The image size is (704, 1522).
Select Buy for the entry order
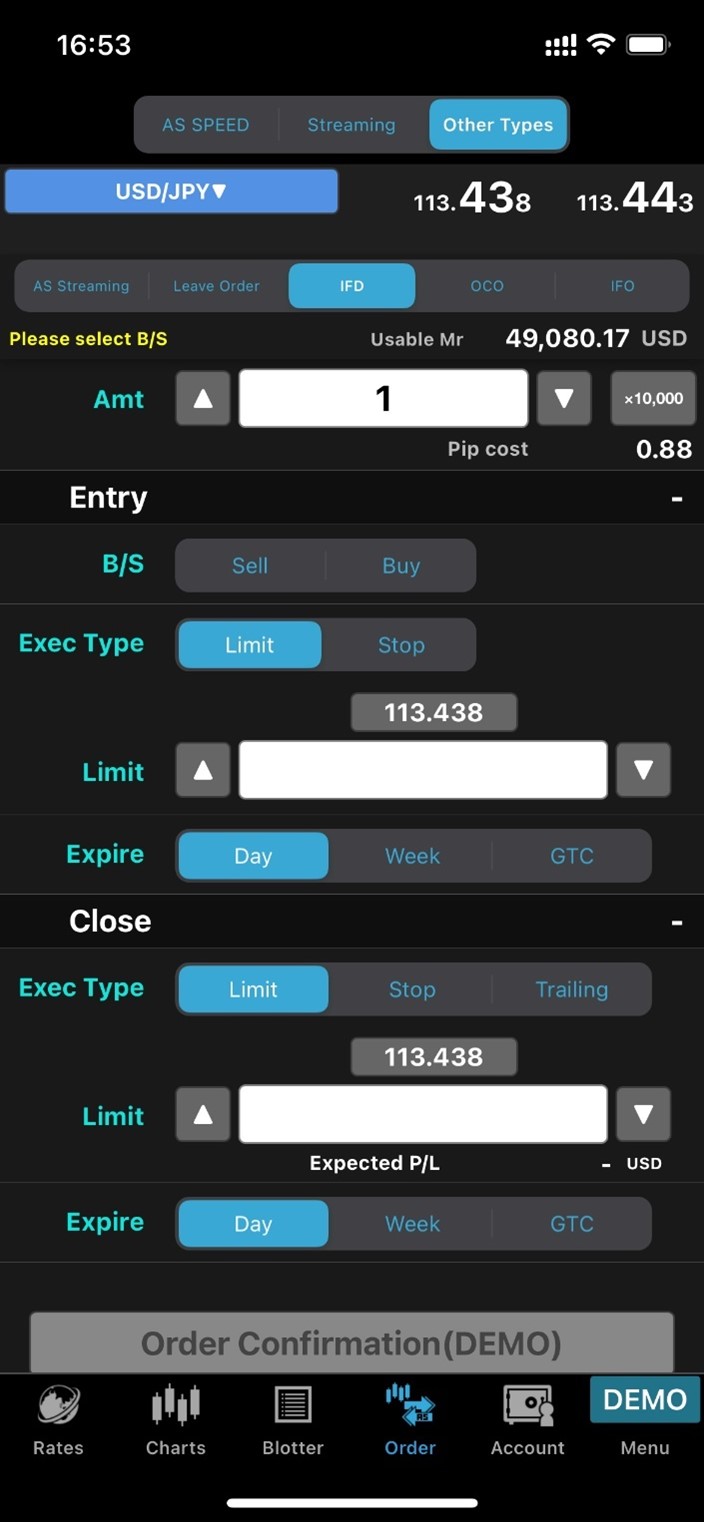(x=401, y=566)
